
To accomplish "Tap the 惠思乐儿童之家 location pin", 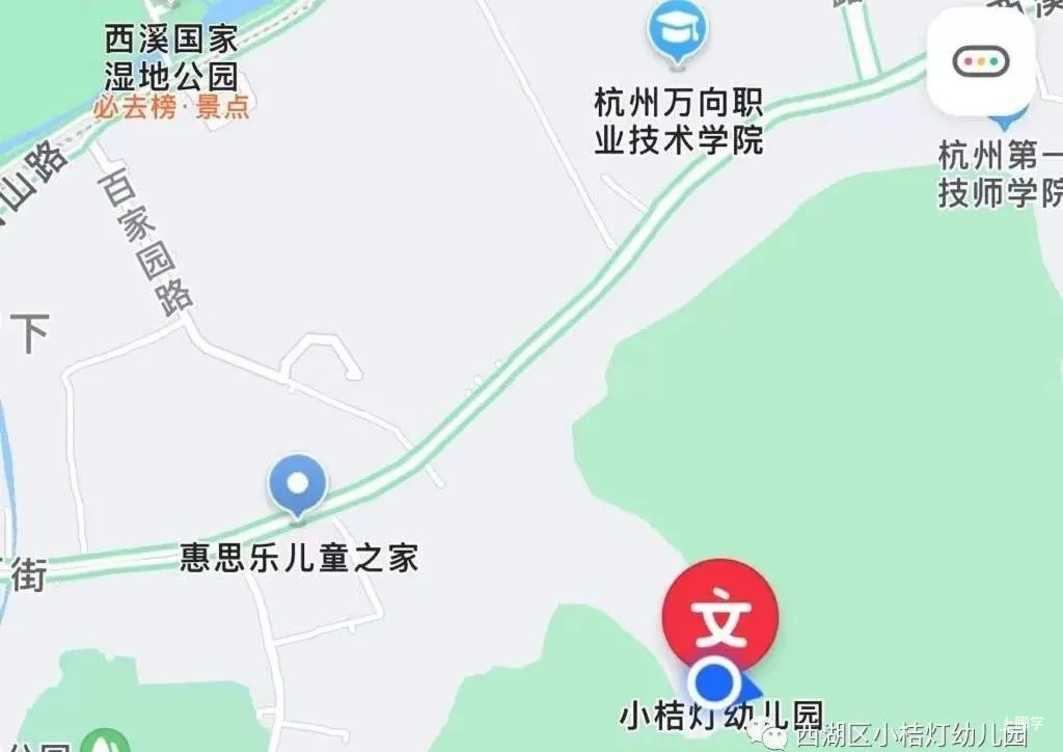I will (297, 484).
